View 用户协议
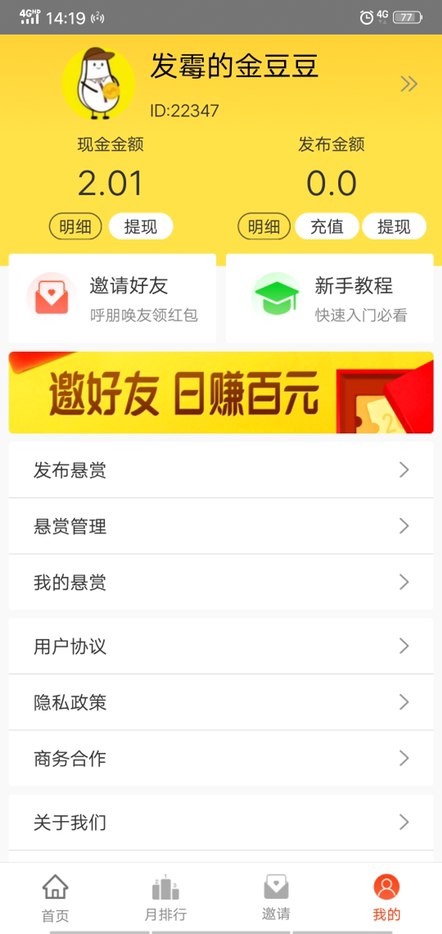 (221, 646)
